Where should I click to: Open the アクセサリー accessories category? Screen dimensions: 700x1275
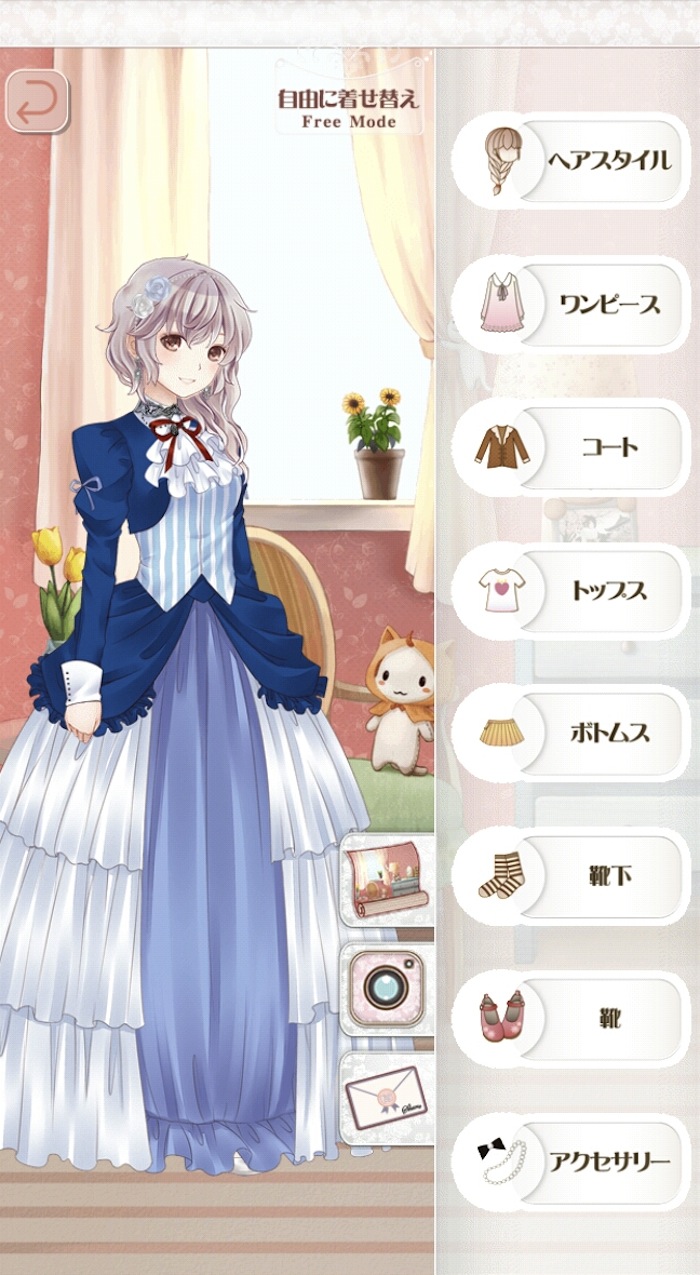(x=571, y=1162)
